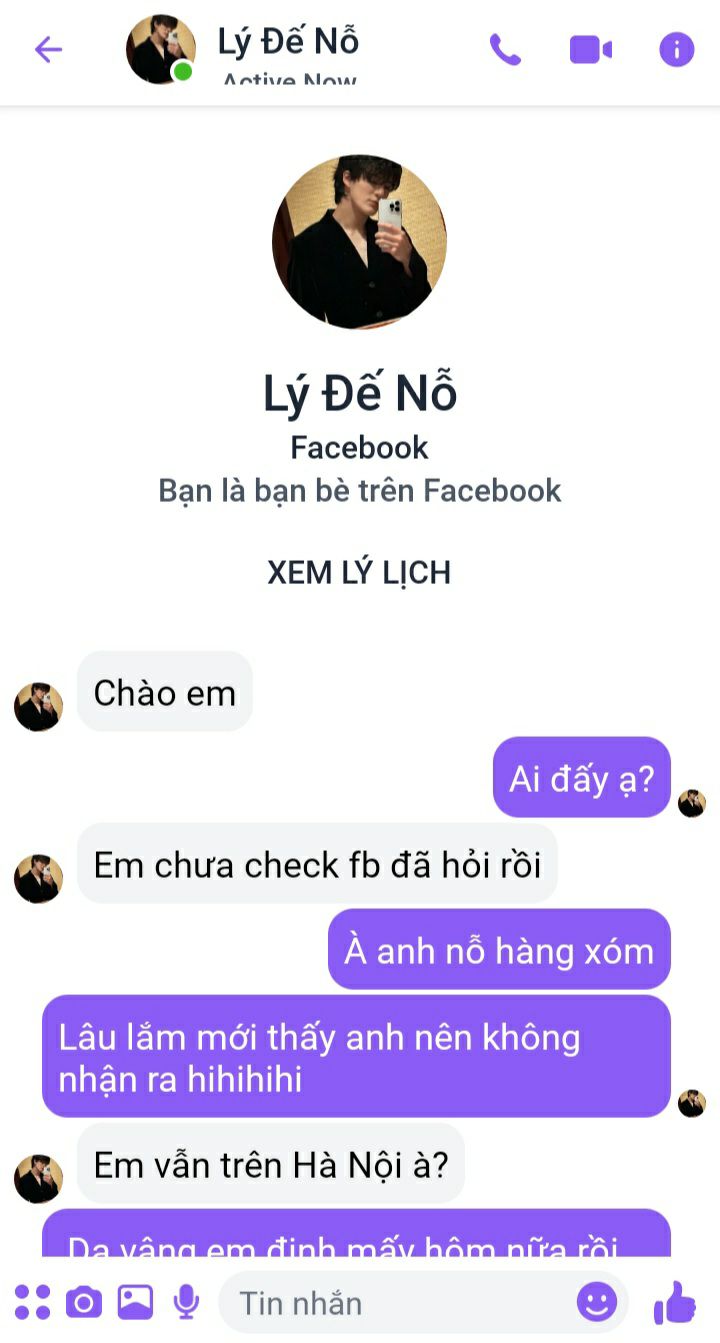Image resolution: width=720 pixels, height=1343 pixels.
Task: Open the large profile photo of Lý Đế Nỗ
Action: tap(359, 241)
